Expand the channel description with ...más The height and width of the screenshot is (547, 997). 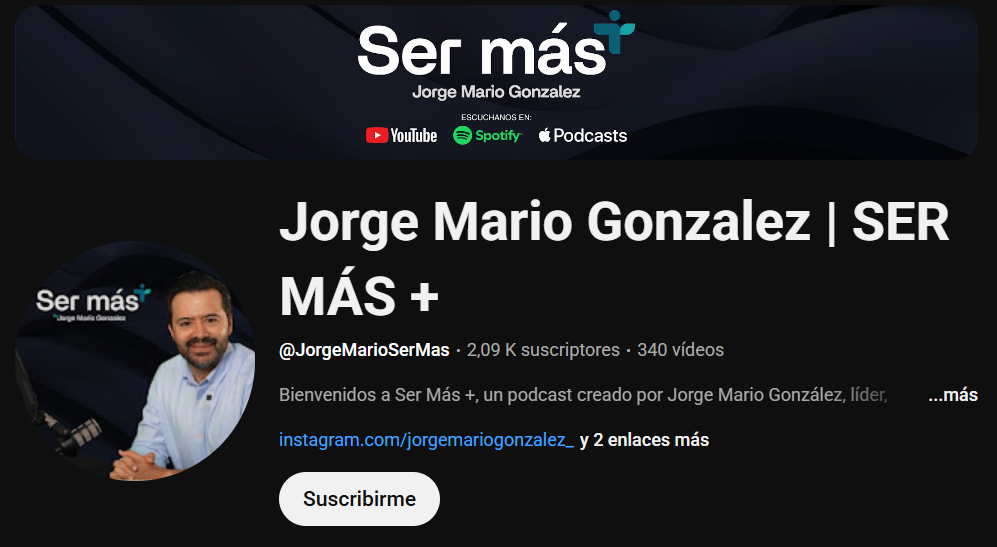pos(952,395)
